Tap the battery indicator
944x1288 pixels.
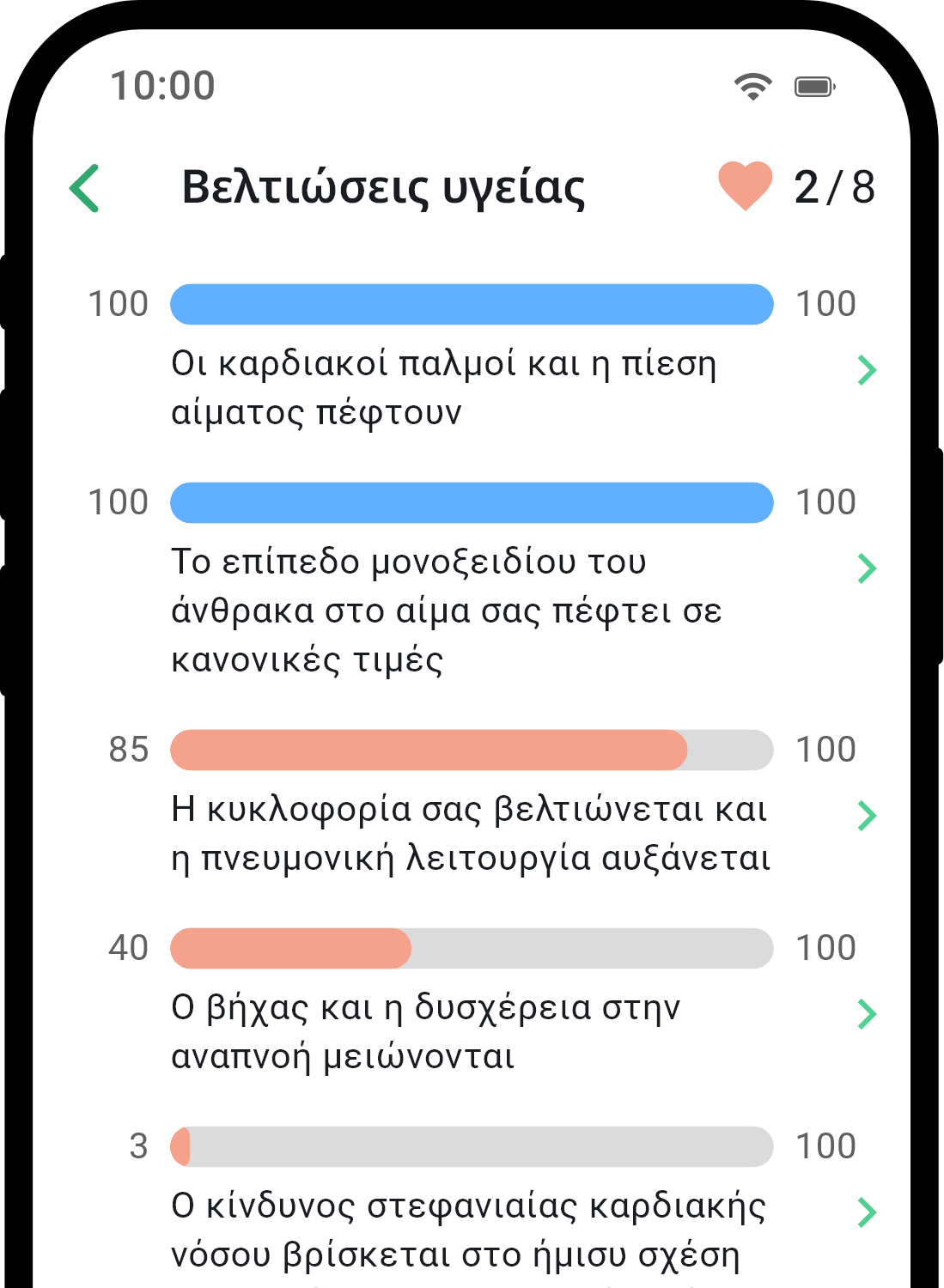click(813, 85)
